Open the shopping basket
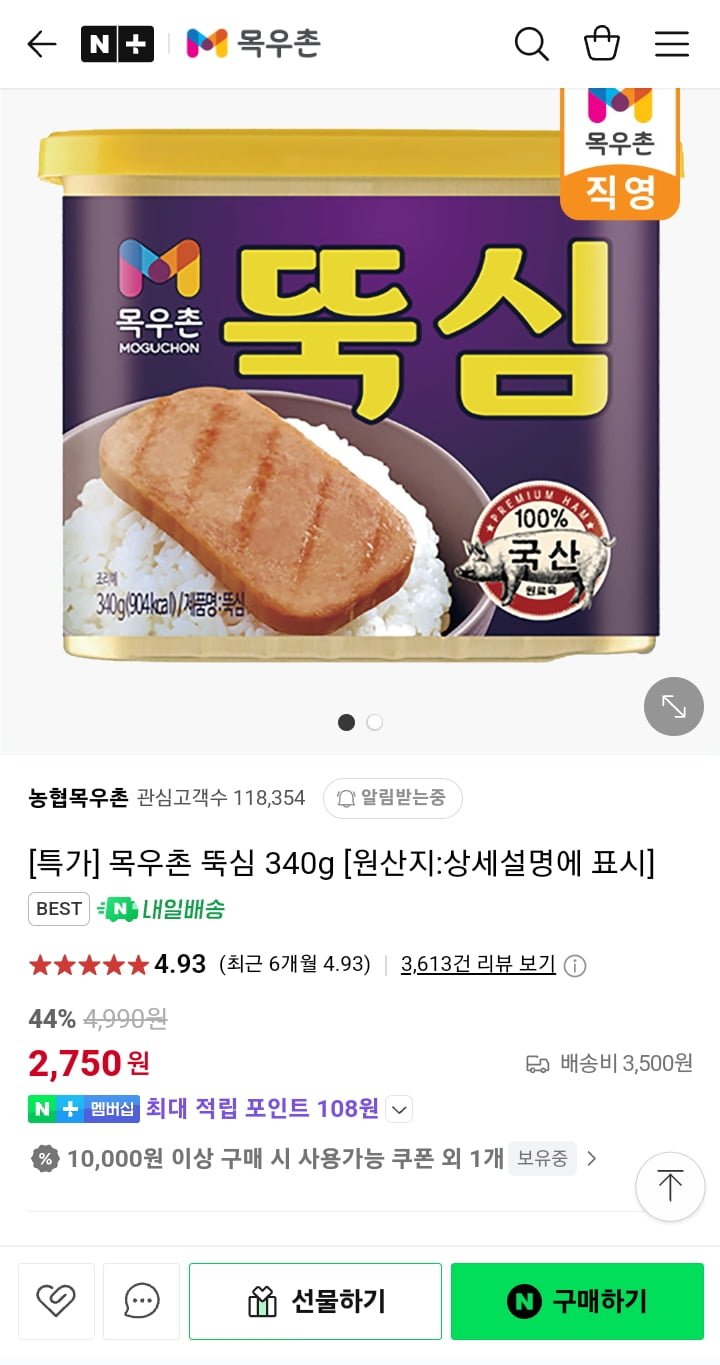Viewport: 720px width, 1365px height. tap(601, 44)
